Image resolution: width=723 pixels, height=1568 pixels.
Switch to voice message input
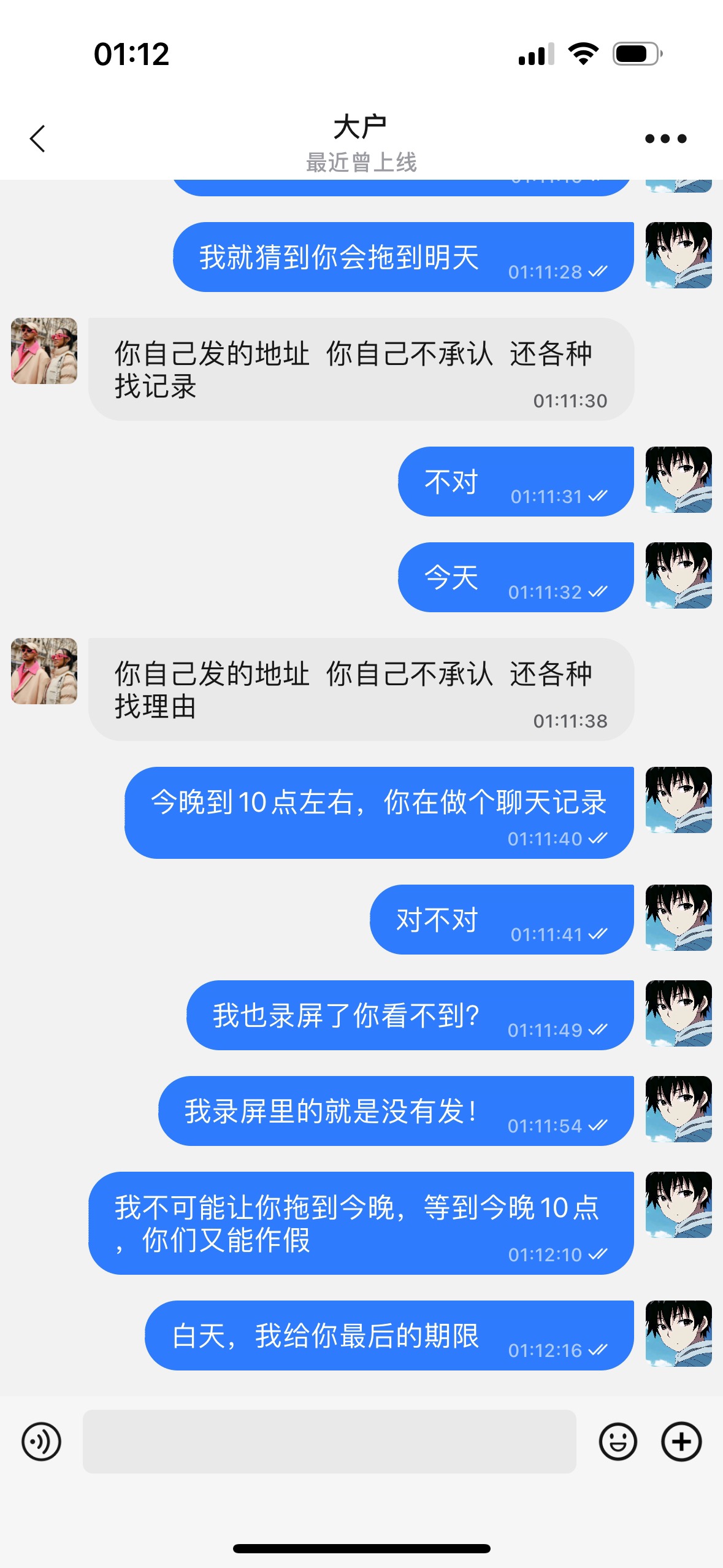[x=41, y=1441]
